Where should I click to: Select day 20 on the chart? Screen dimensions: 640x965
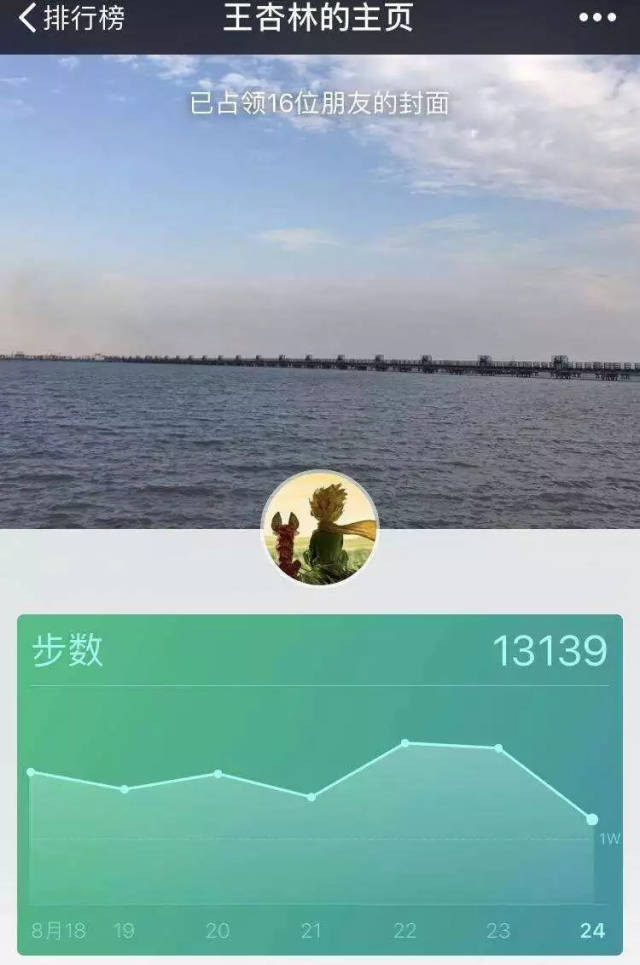click(x=218, y=931)
